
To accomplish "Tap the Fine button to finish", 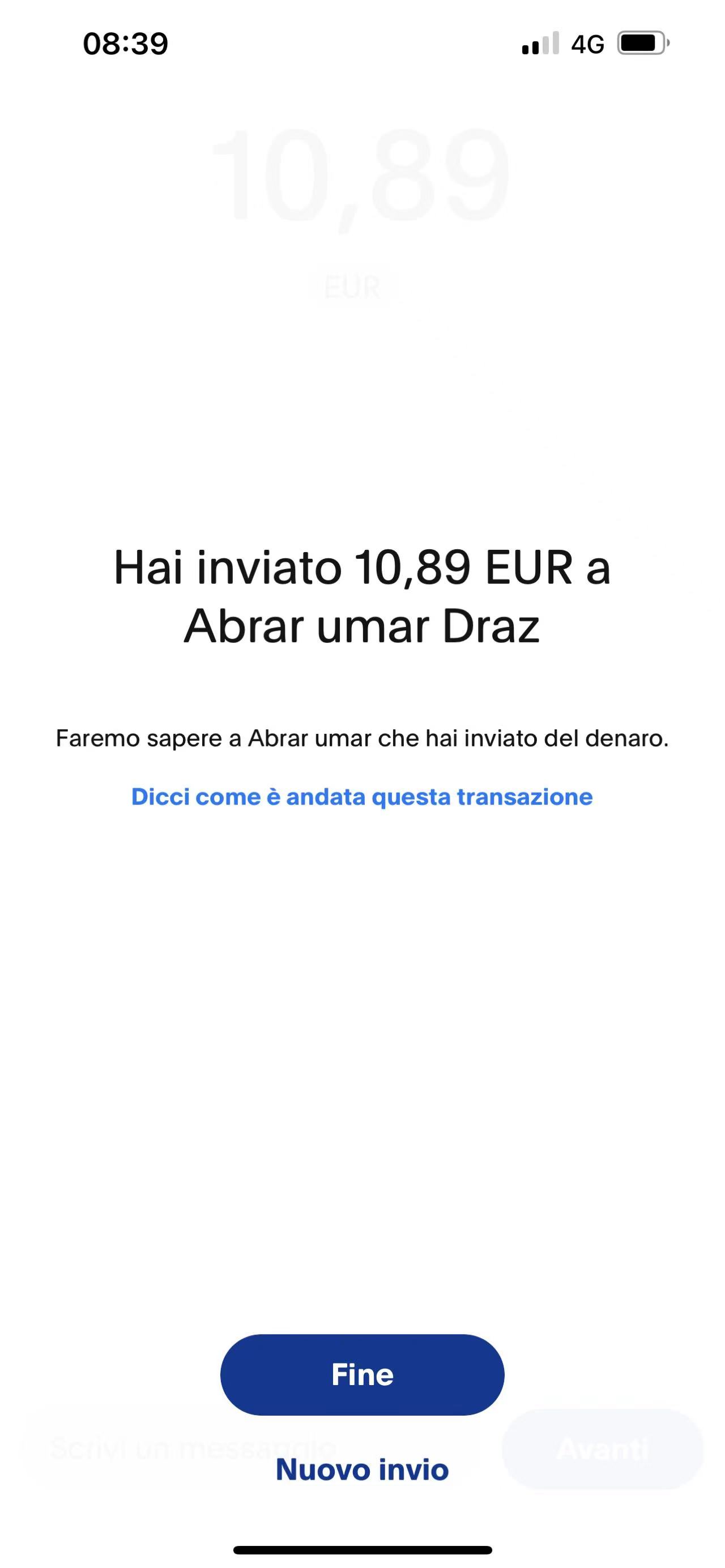I will tap(362, 1375).
